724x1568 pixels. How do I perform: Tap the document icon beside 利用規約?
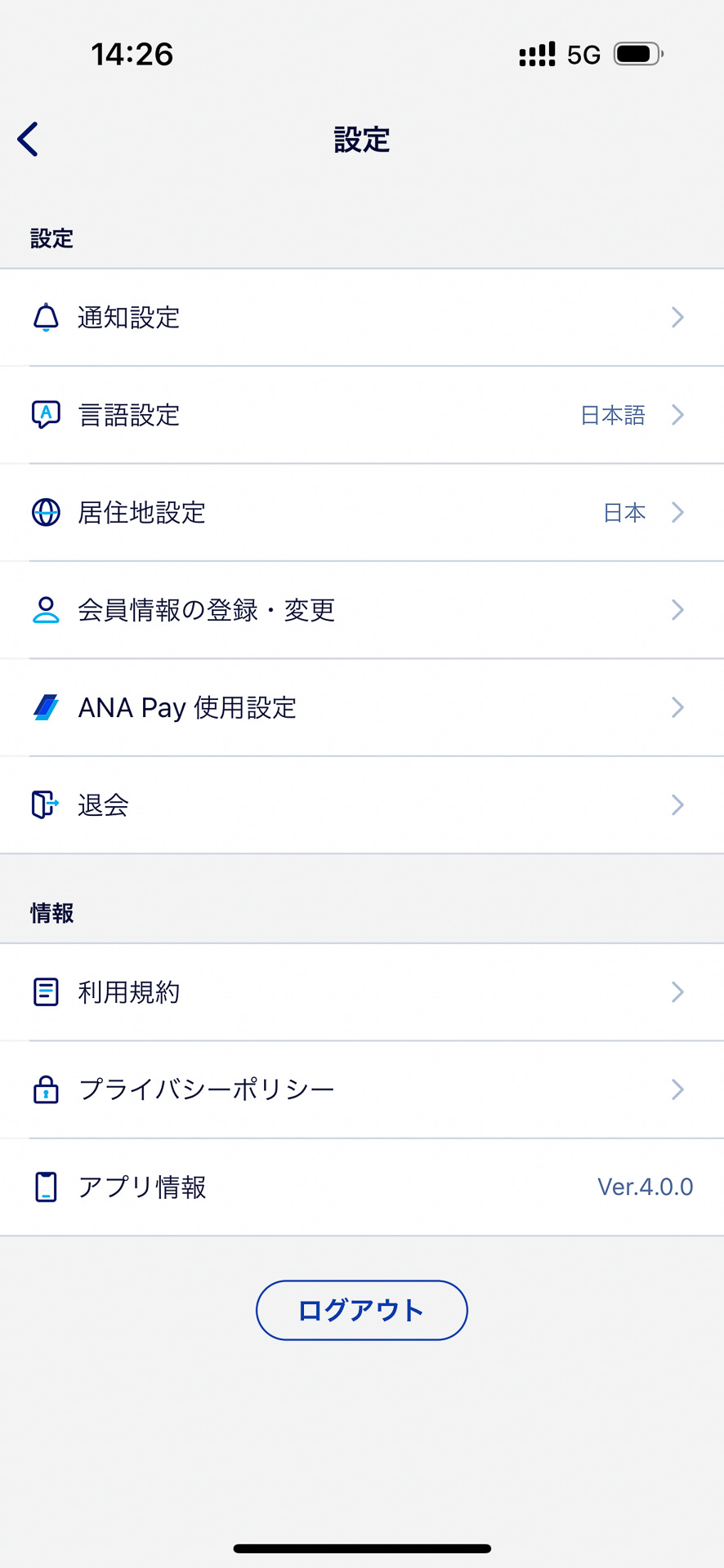tap(46, 992)
